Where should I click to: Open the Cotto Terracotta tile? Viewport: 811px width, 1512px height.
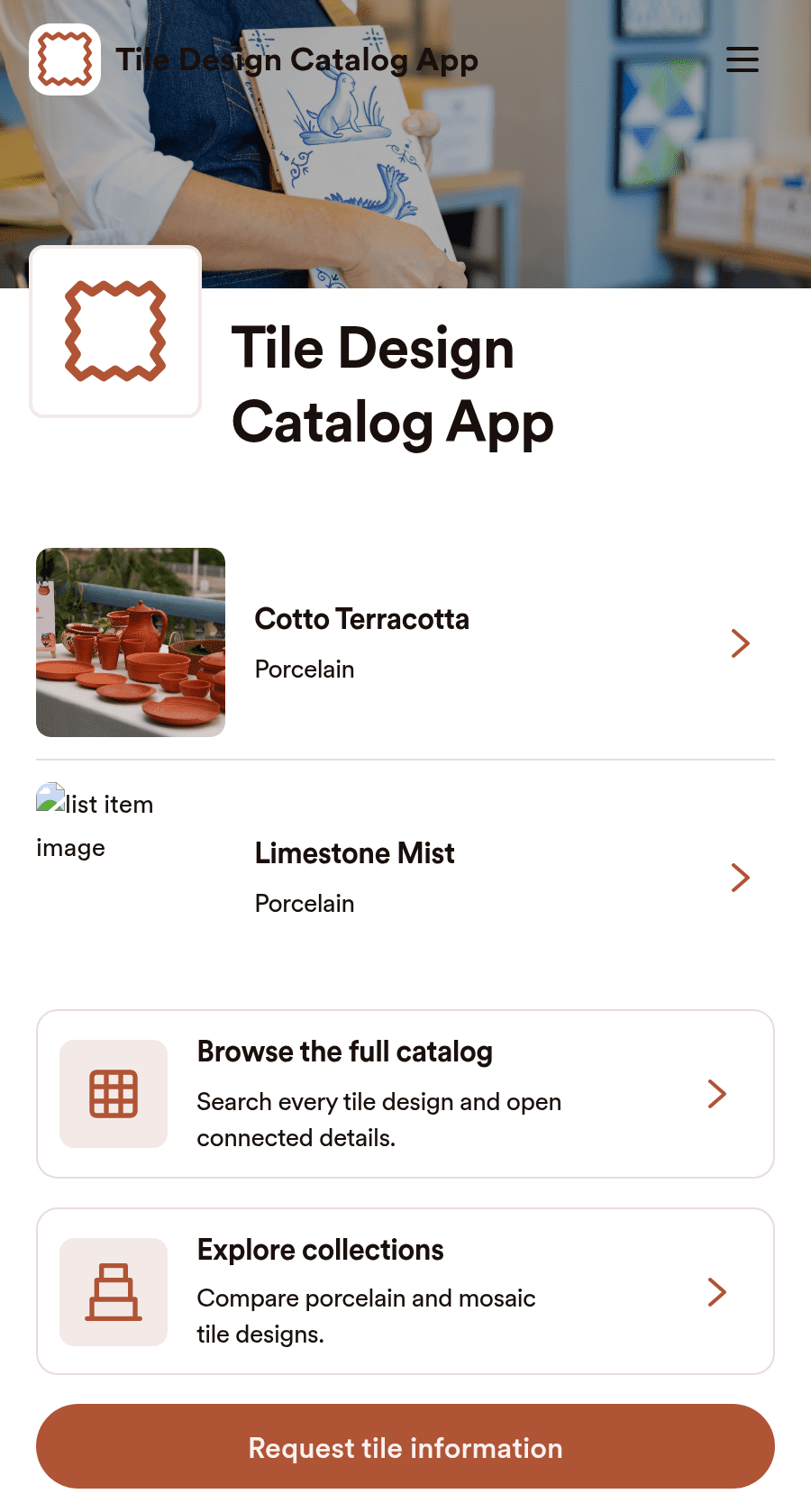[x=405, y=642]
